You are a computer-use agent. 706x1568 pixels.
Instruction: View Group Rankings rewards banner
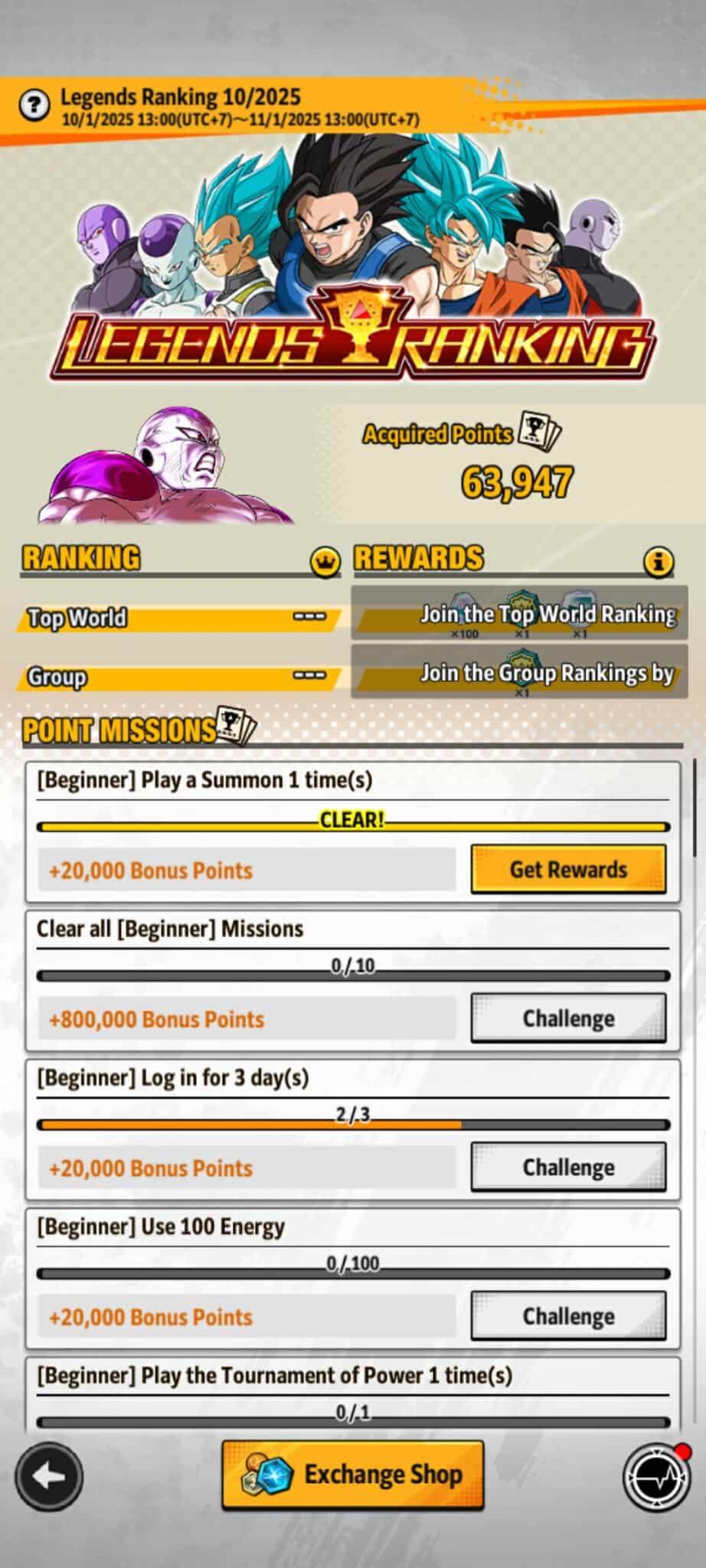tap(519, 672)
